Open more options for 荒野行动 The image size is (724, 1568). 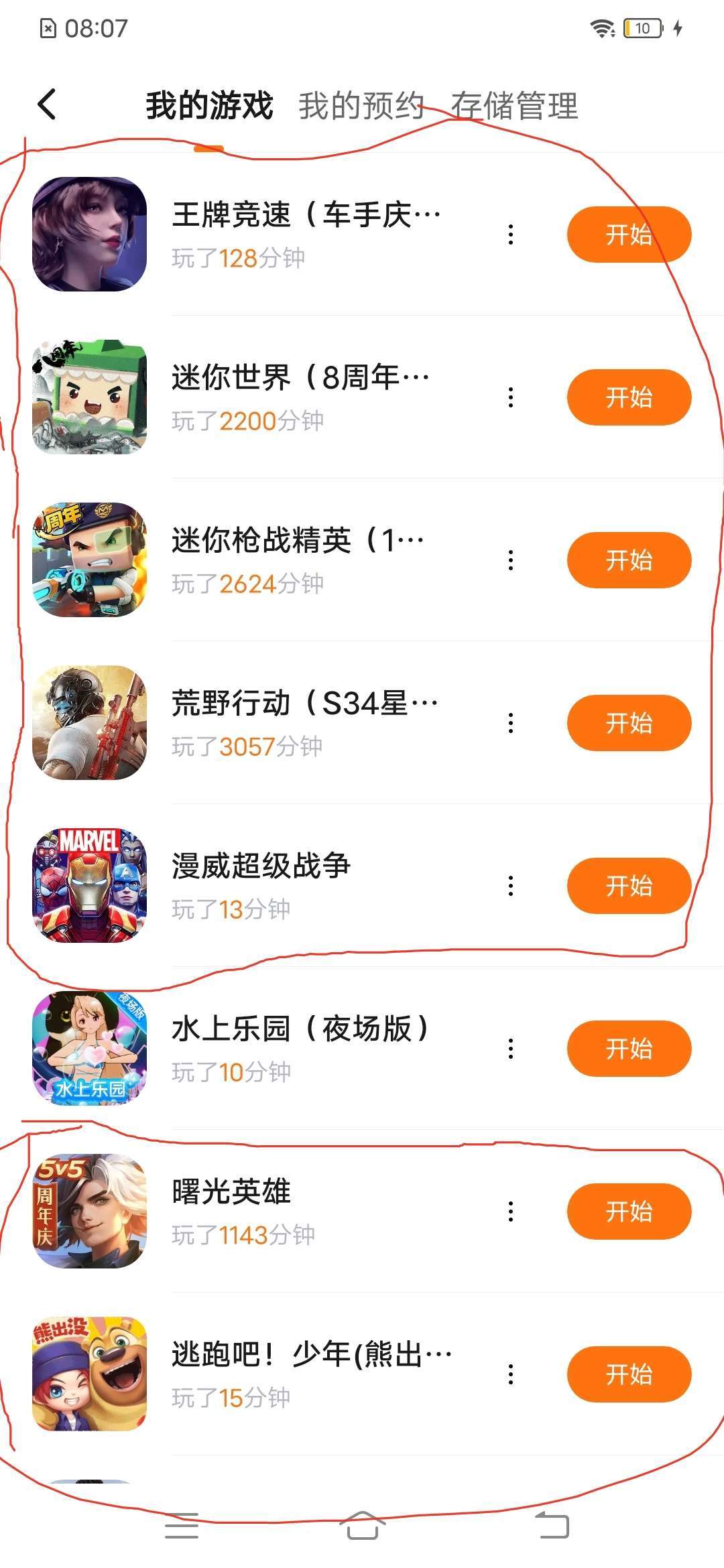pos(511,723)
